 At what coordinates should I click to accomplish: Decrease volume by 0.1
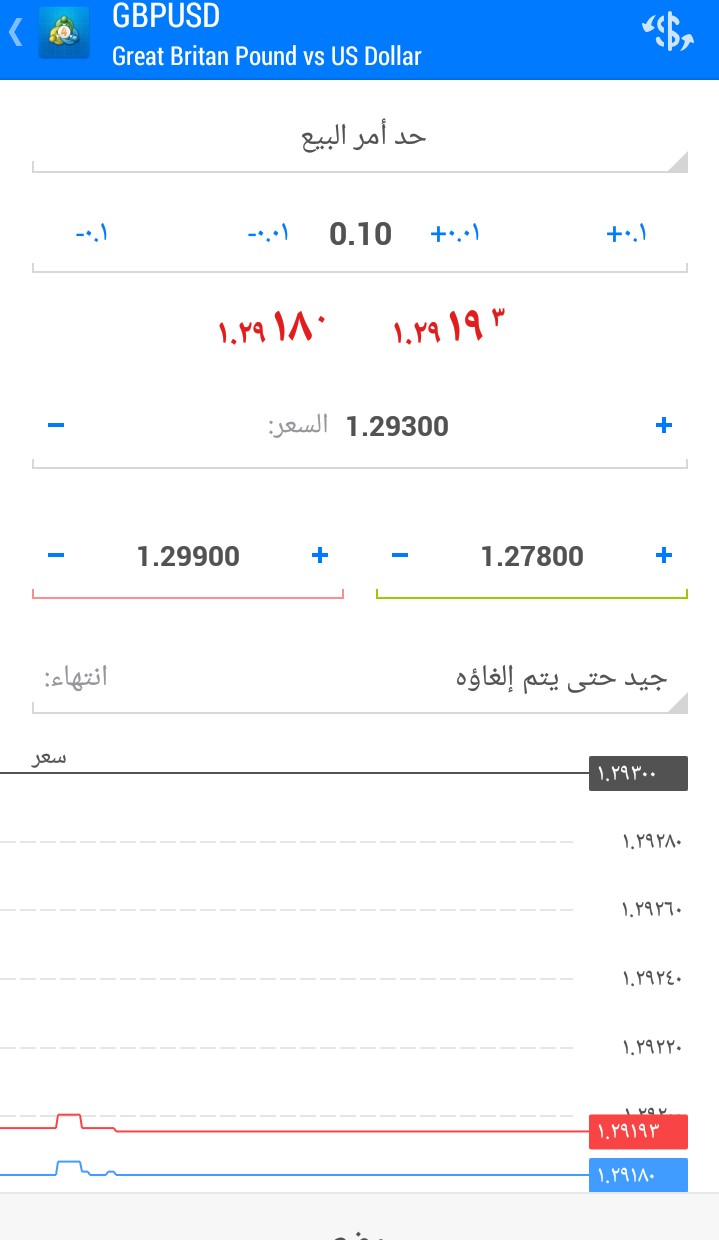click(92, 234)
